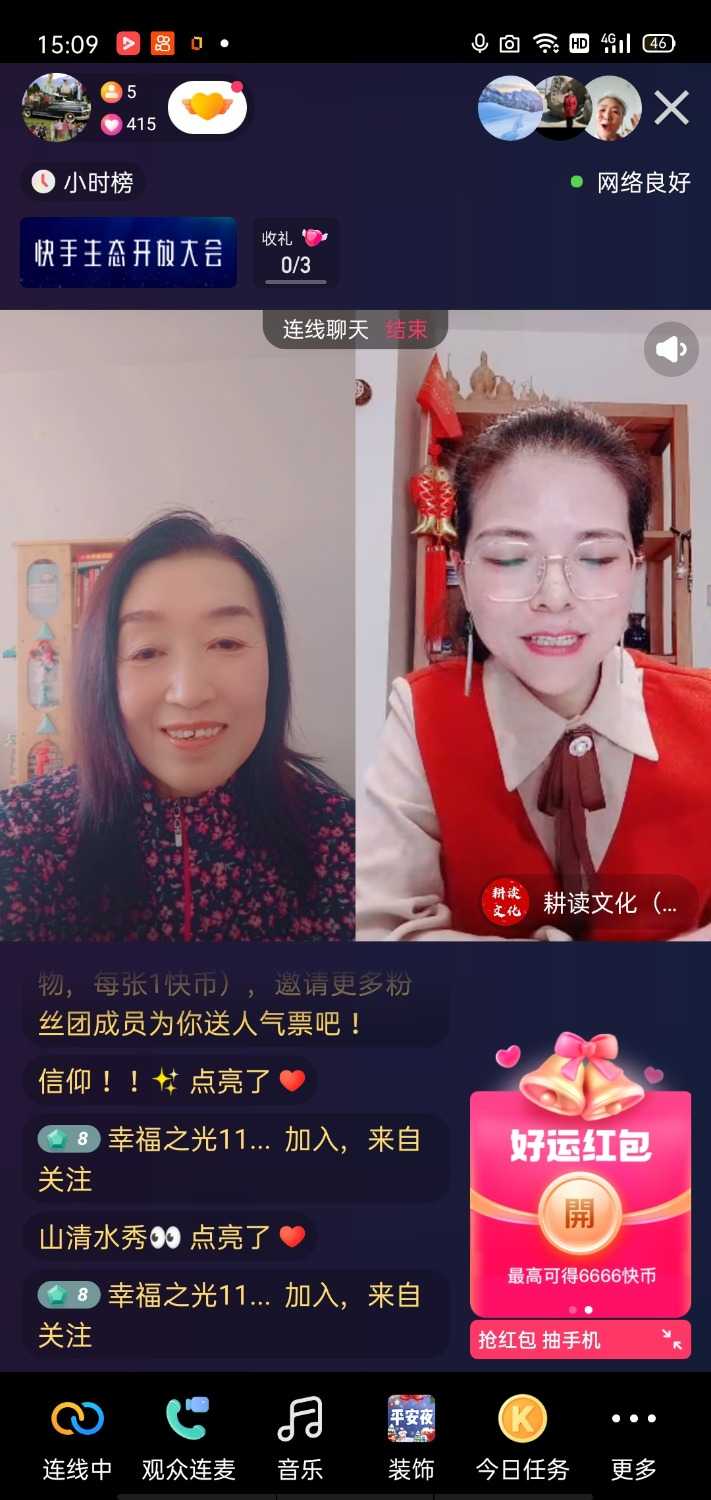711x1500 pixels.
Task: Open the 小时榜 hourly ranking
Action: coord(83,182)
